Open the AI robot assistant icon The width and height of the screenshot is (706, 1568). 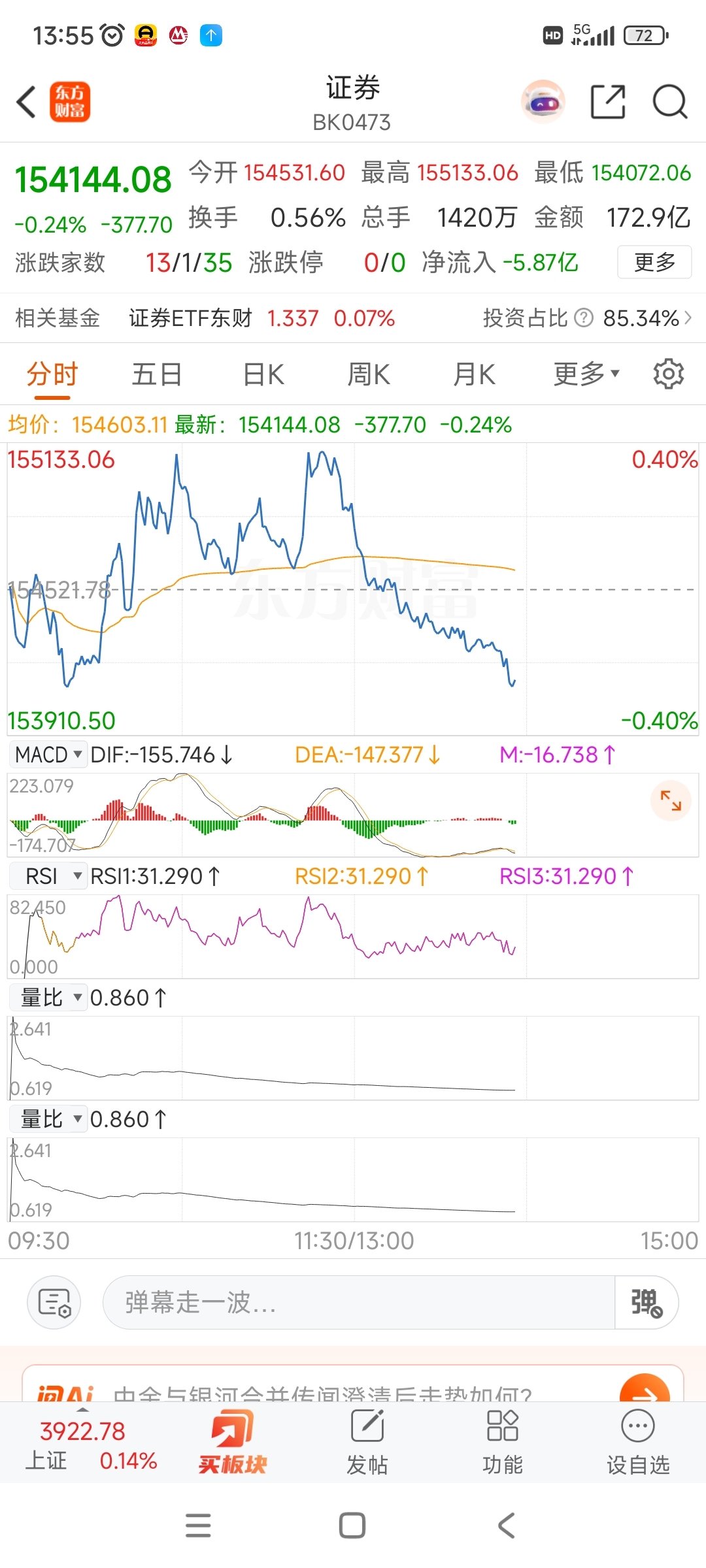[543, 102]
